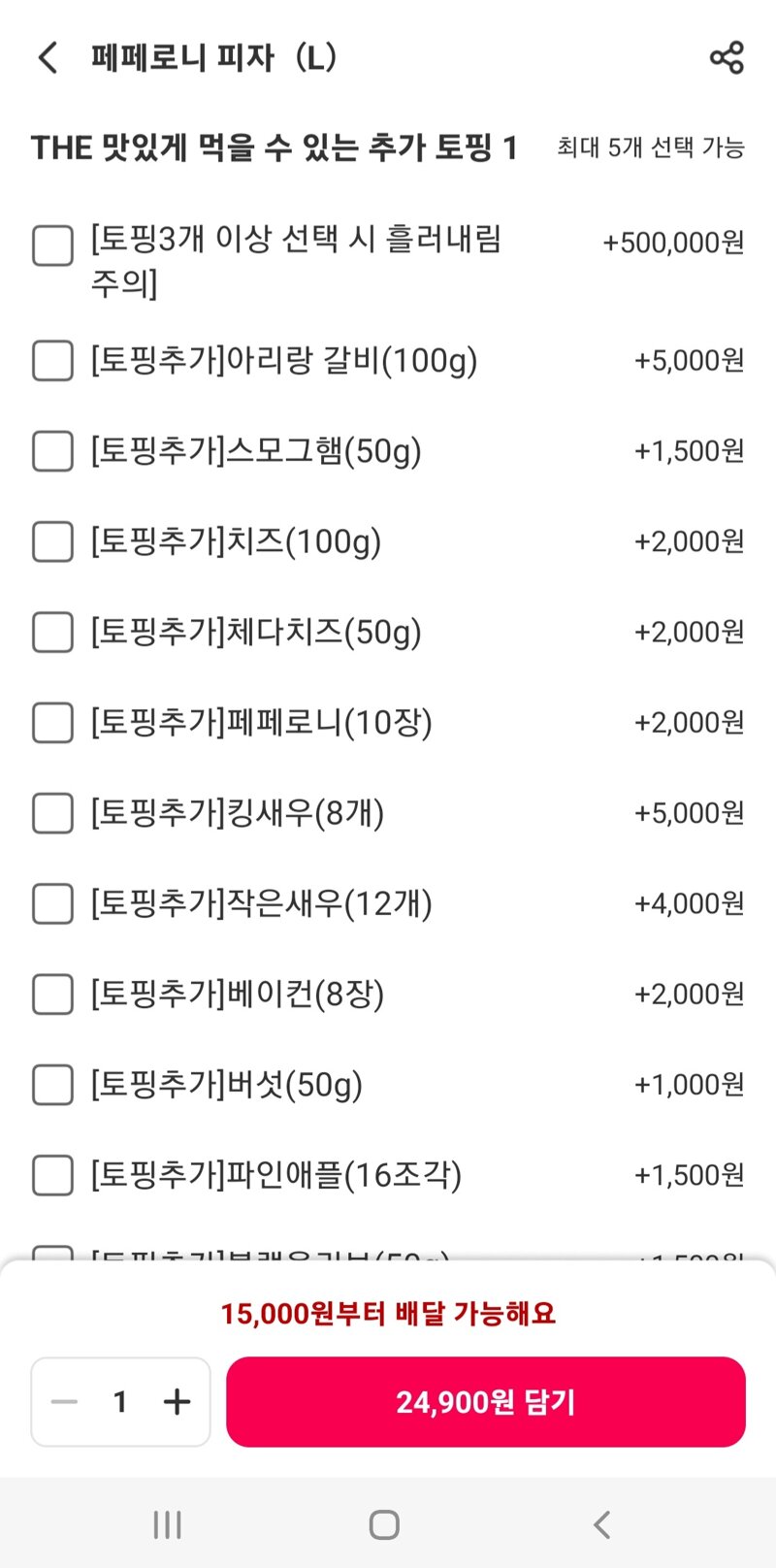This screenshot has width=776, height=1568.
Task: Go to the home screen
Action: click(384, 1524)
